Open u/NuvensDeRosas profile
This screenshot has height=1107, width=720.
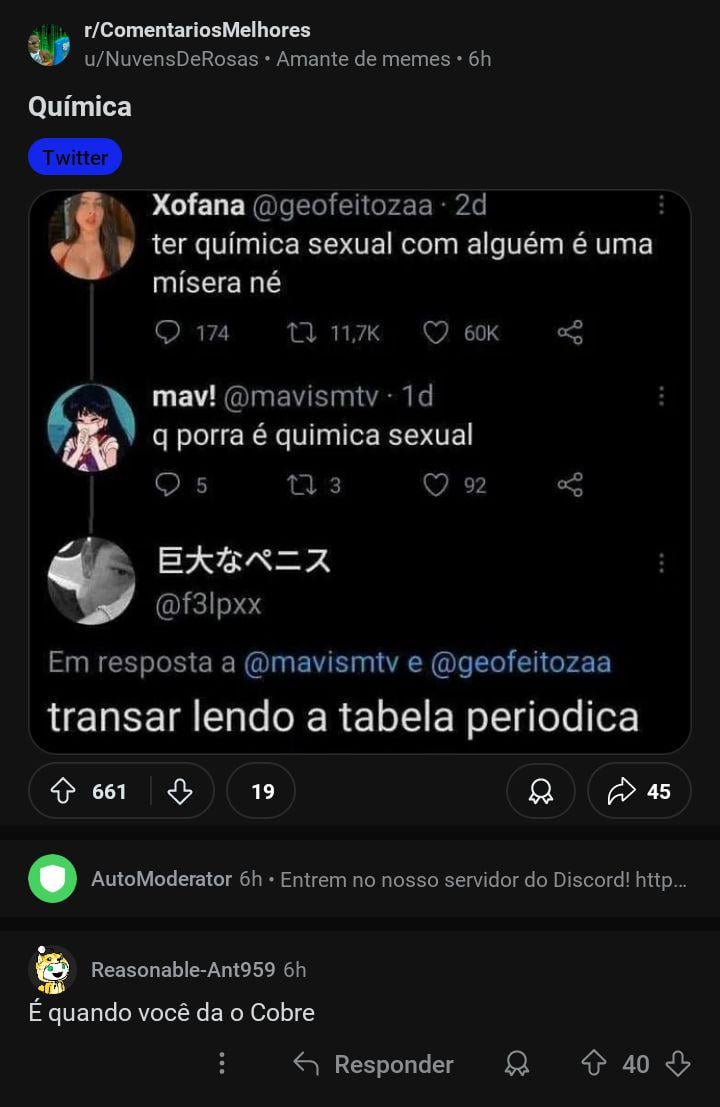pos(172,59)
